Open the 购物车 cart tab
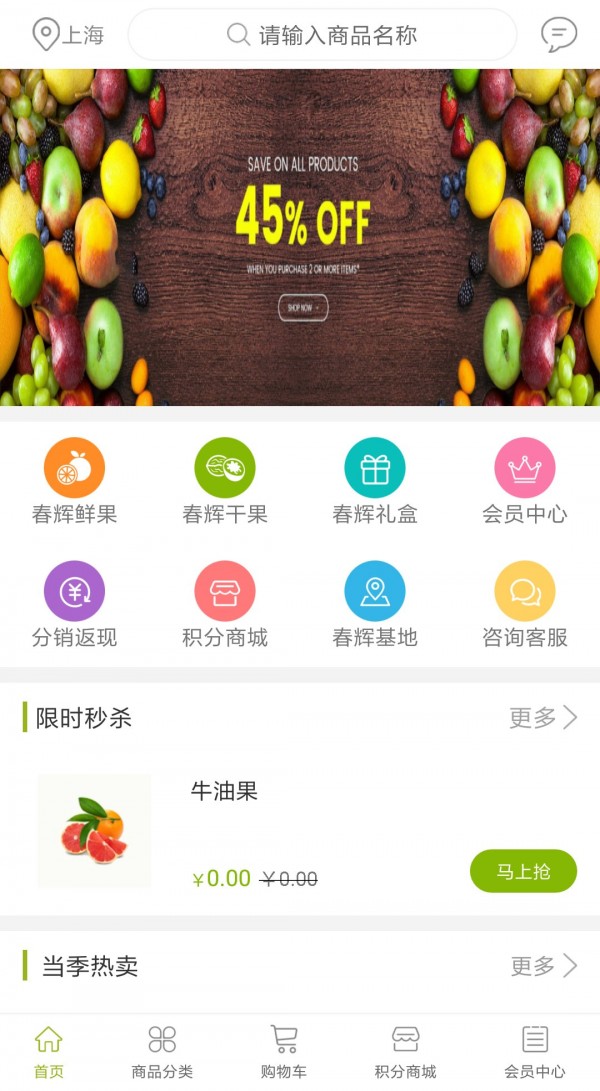Screen dimensions: 600x1091 284,1052
